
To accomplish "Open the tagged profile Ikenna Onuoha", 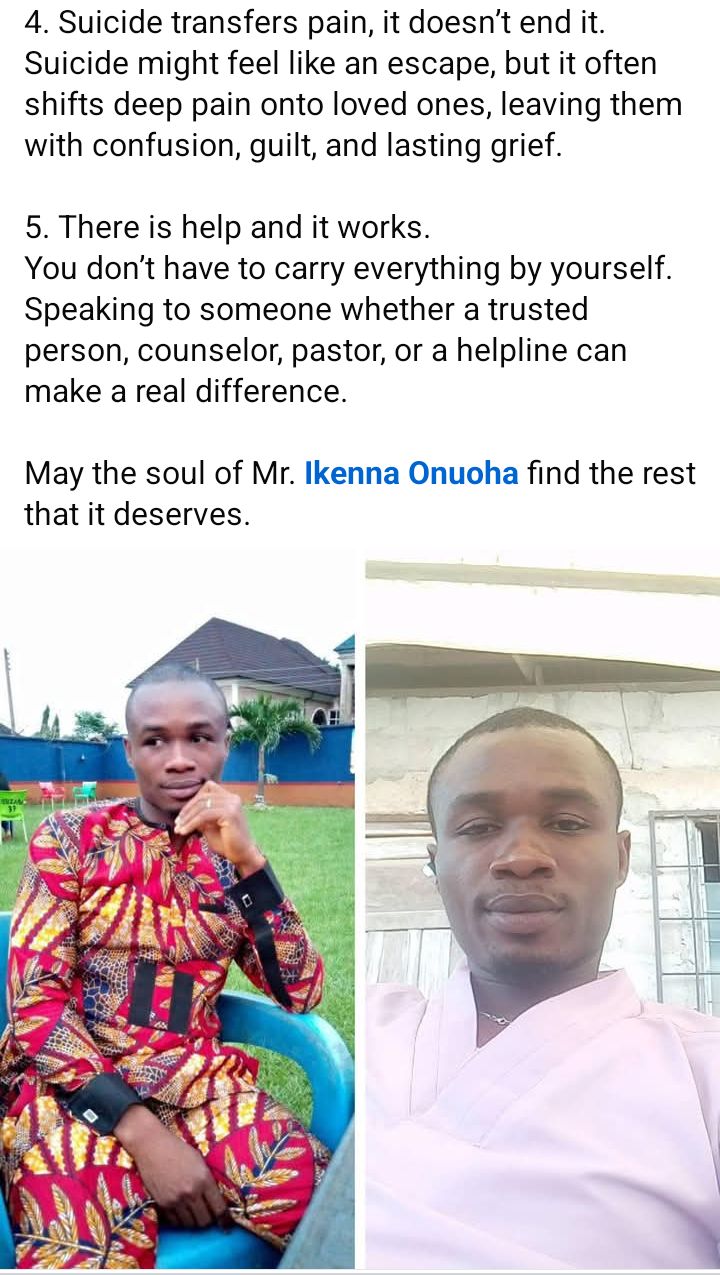I will click(411, 472).
